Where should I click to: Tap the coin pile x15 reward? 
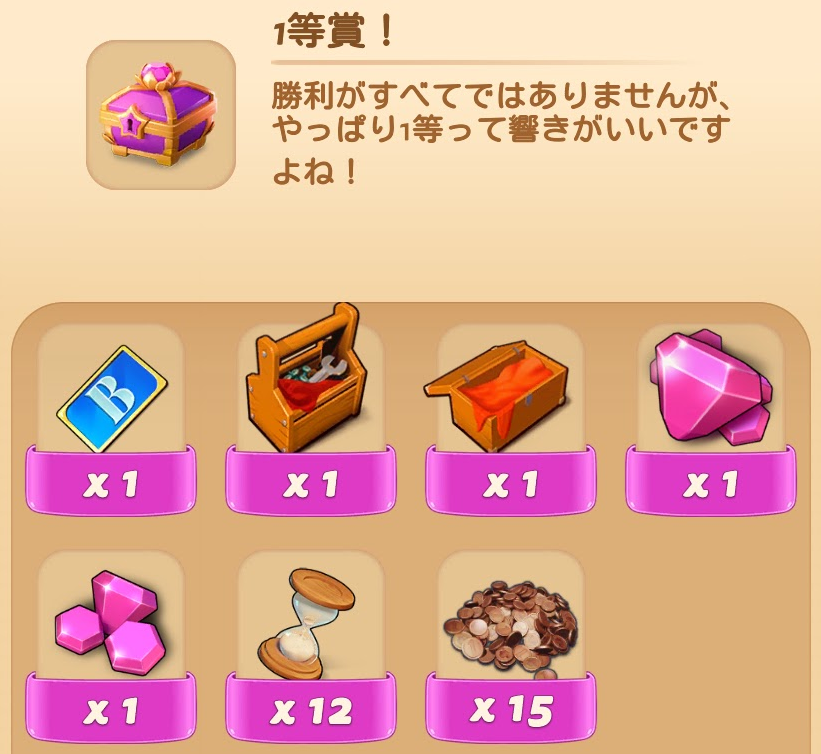[x=510, y=620]
